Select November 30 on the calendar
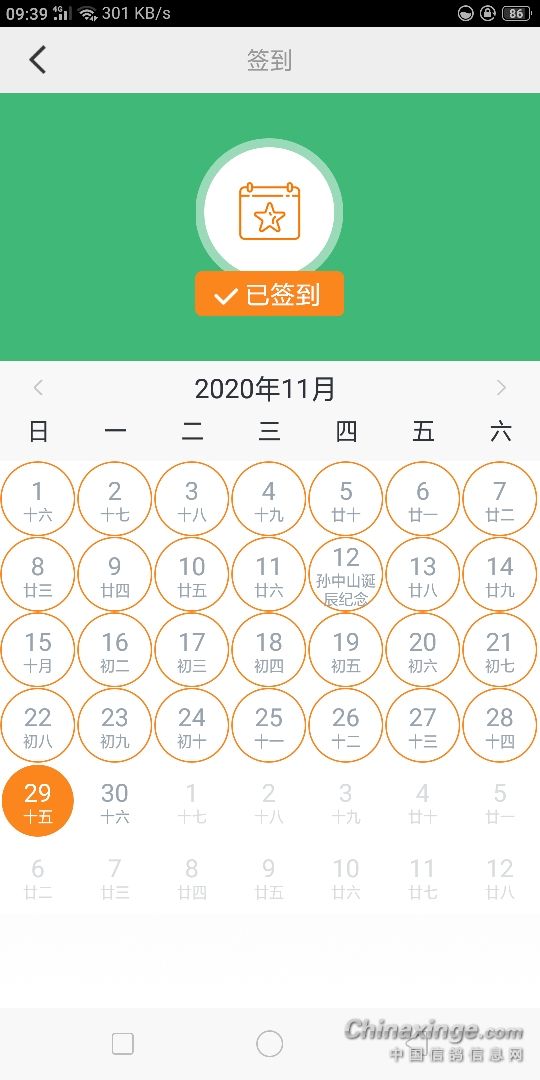540x1080 pixels. [115, 802]
